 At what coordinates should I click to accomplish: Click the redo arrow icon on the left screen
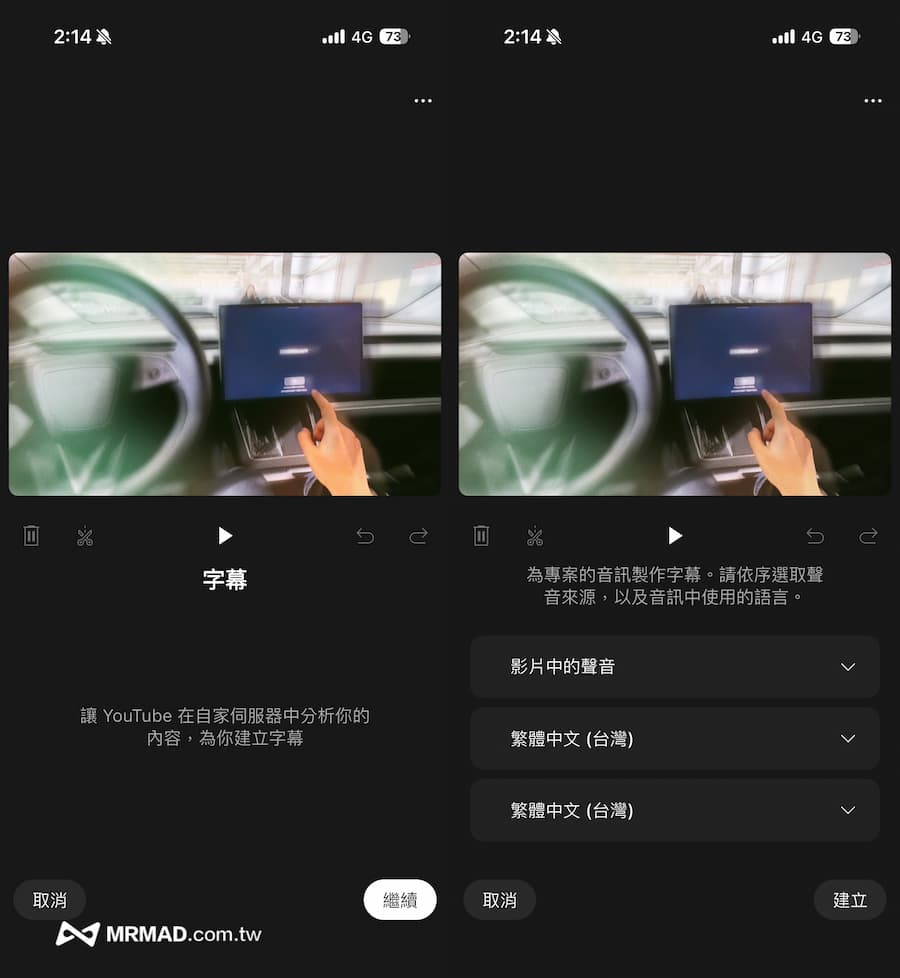click(418, 536)
